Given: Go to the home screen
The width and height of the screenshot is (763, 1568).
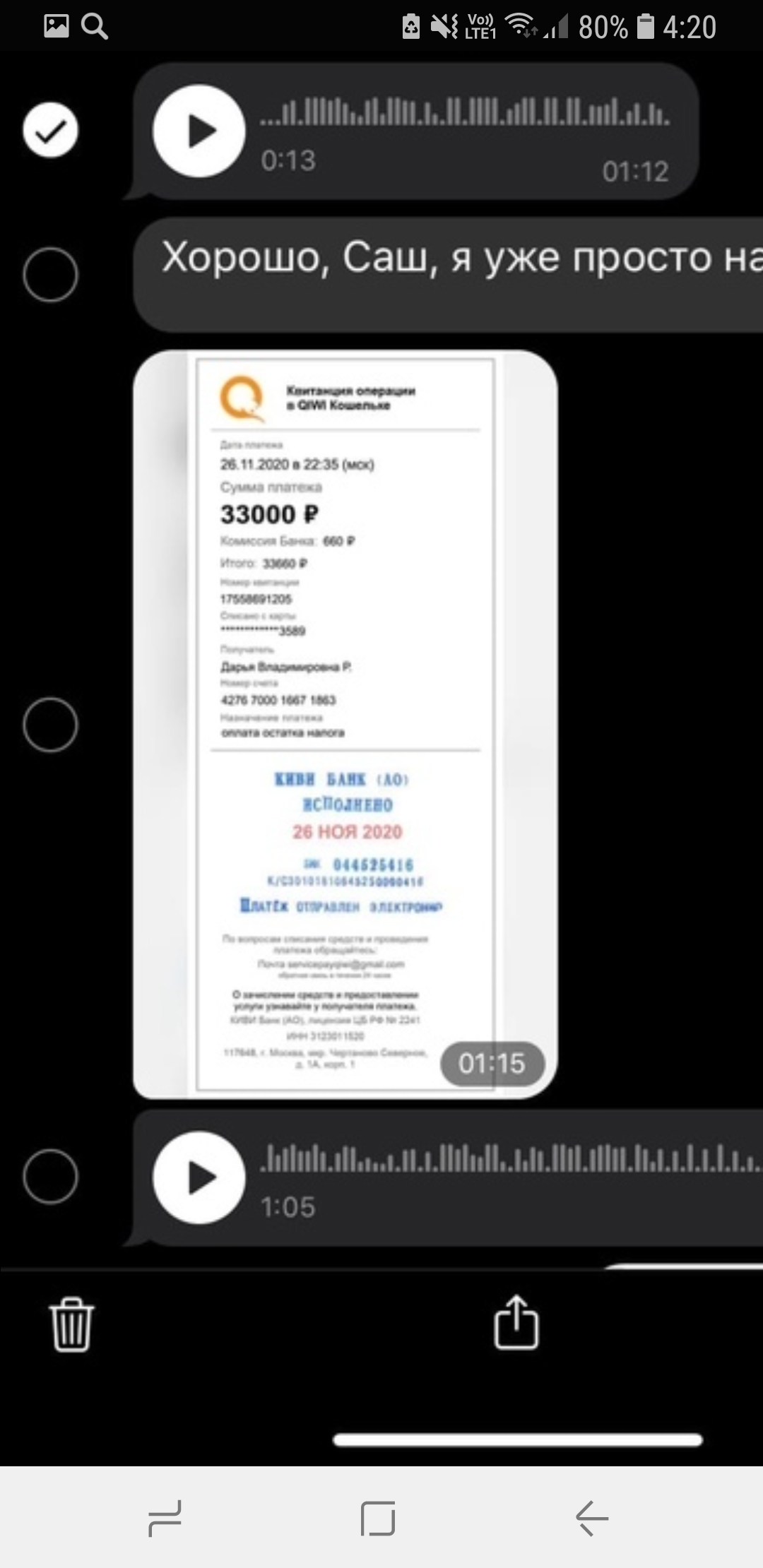Looking at the screenshot, I should pos(378,1518).
